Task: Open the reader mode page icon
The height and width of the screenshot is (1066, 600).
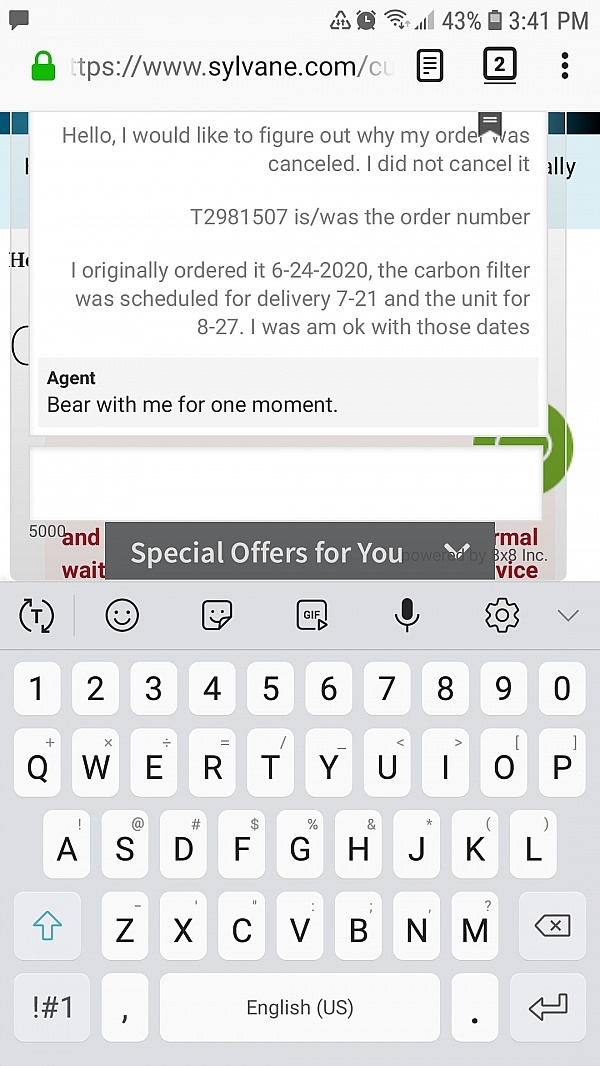Action: coord(430,67)
